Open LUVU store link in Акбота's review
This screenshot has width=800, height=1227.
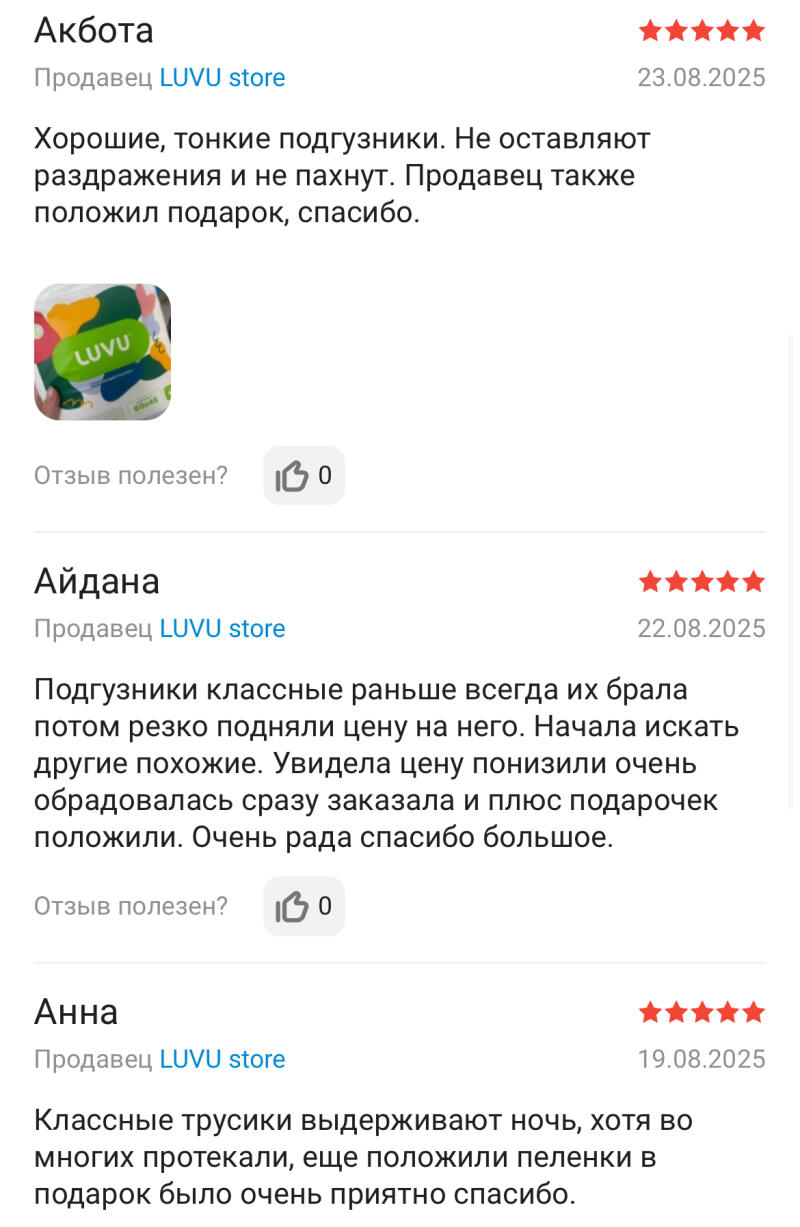222,77
